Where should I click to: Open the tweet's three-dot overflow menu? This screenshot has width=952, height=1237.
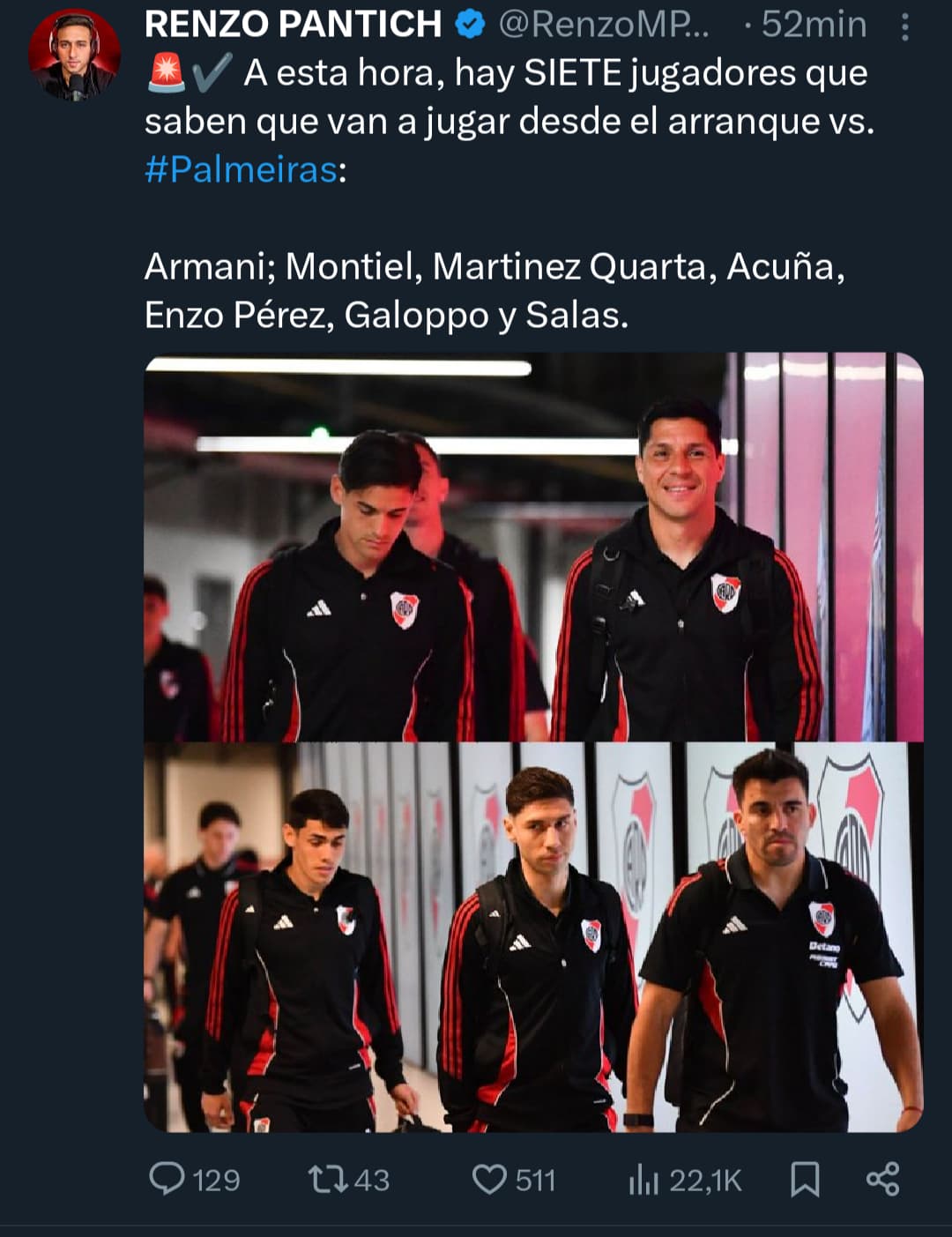click(905, 28)
